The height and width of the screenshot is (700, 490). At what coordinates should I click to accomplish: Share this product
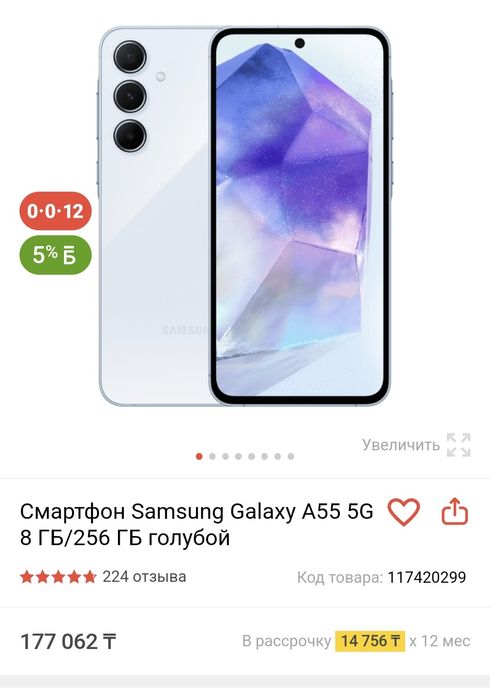(x=455, y=511)
